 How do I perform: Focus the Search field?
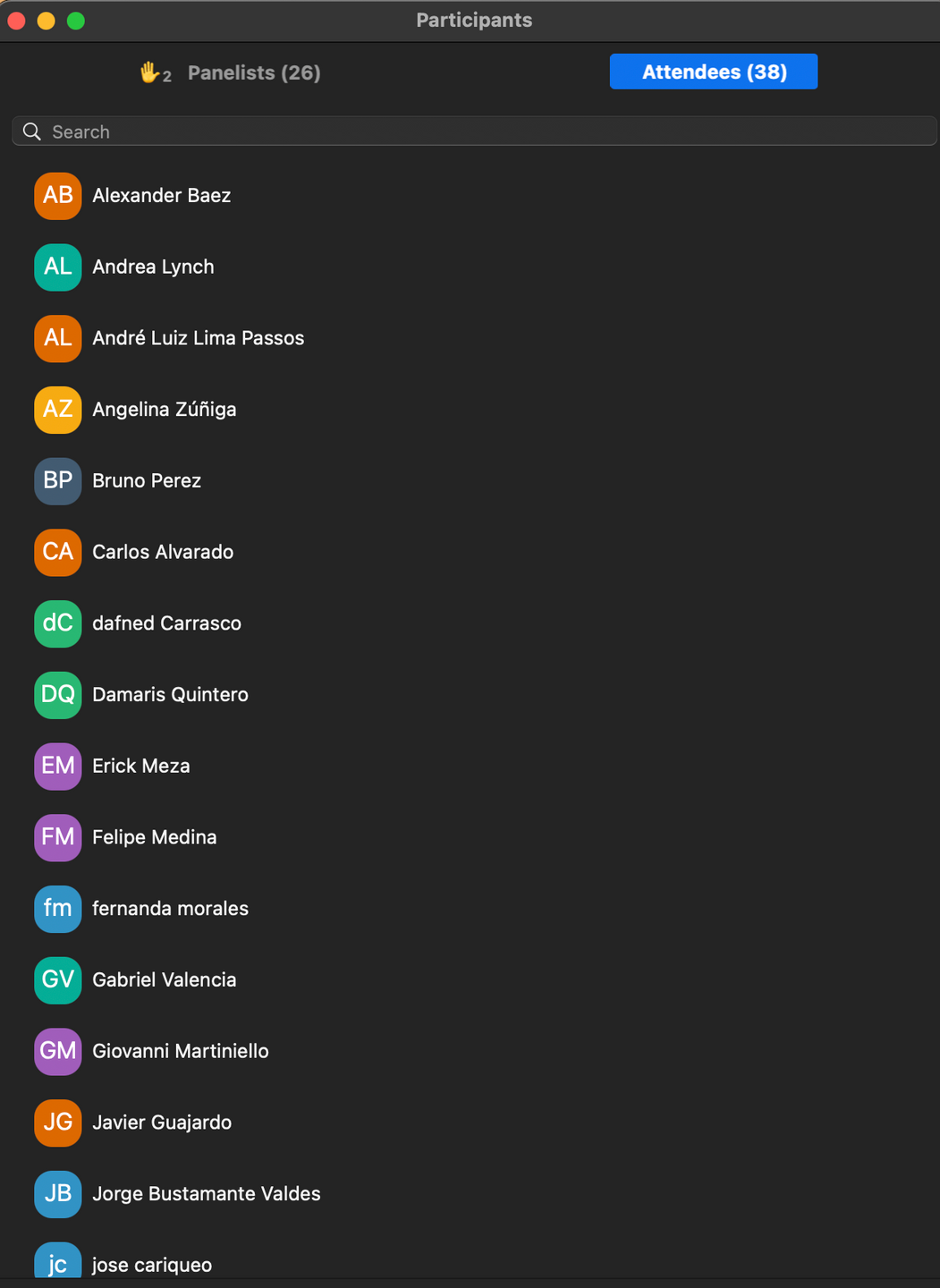[474, 131]
